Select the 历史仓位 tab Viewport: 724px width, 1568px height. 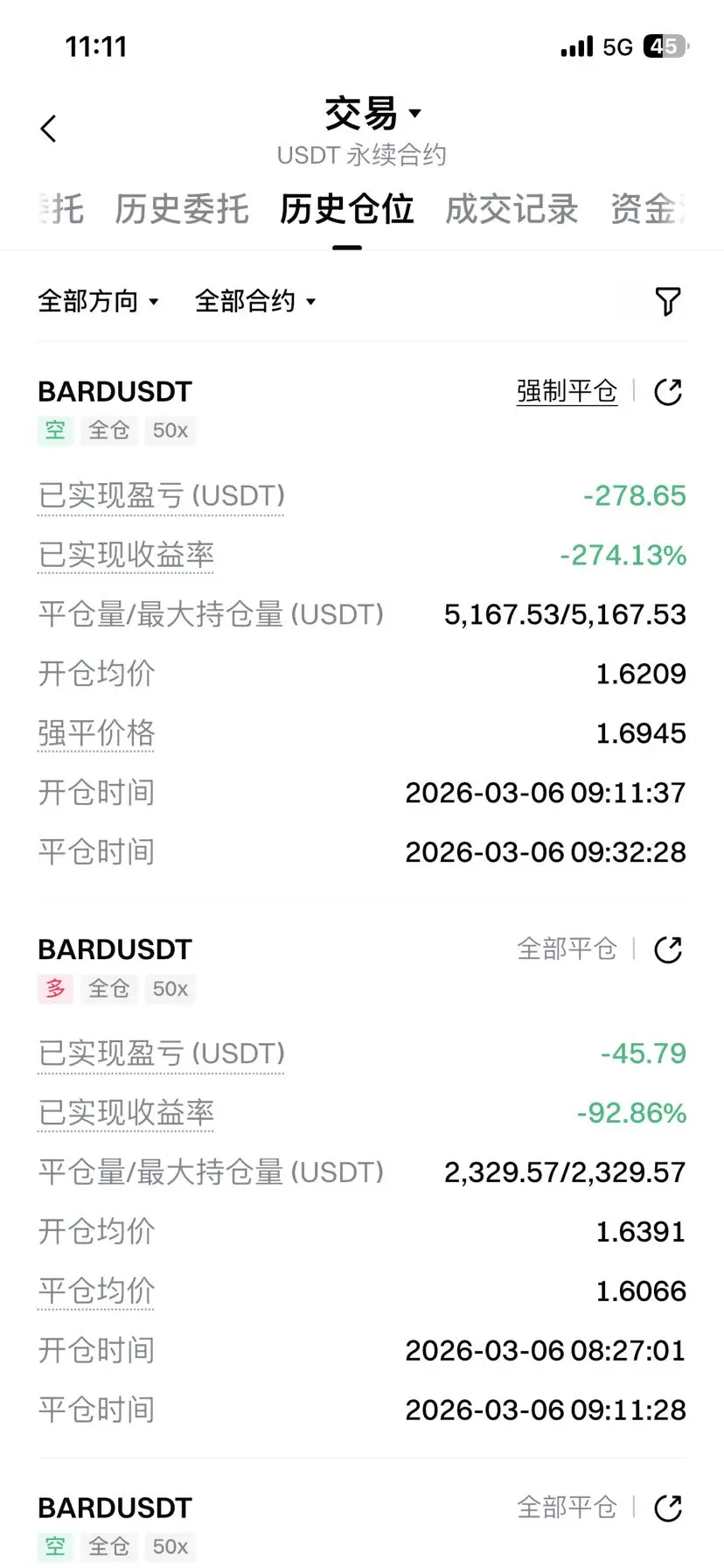pyautogui.click(x=347, y=209)
